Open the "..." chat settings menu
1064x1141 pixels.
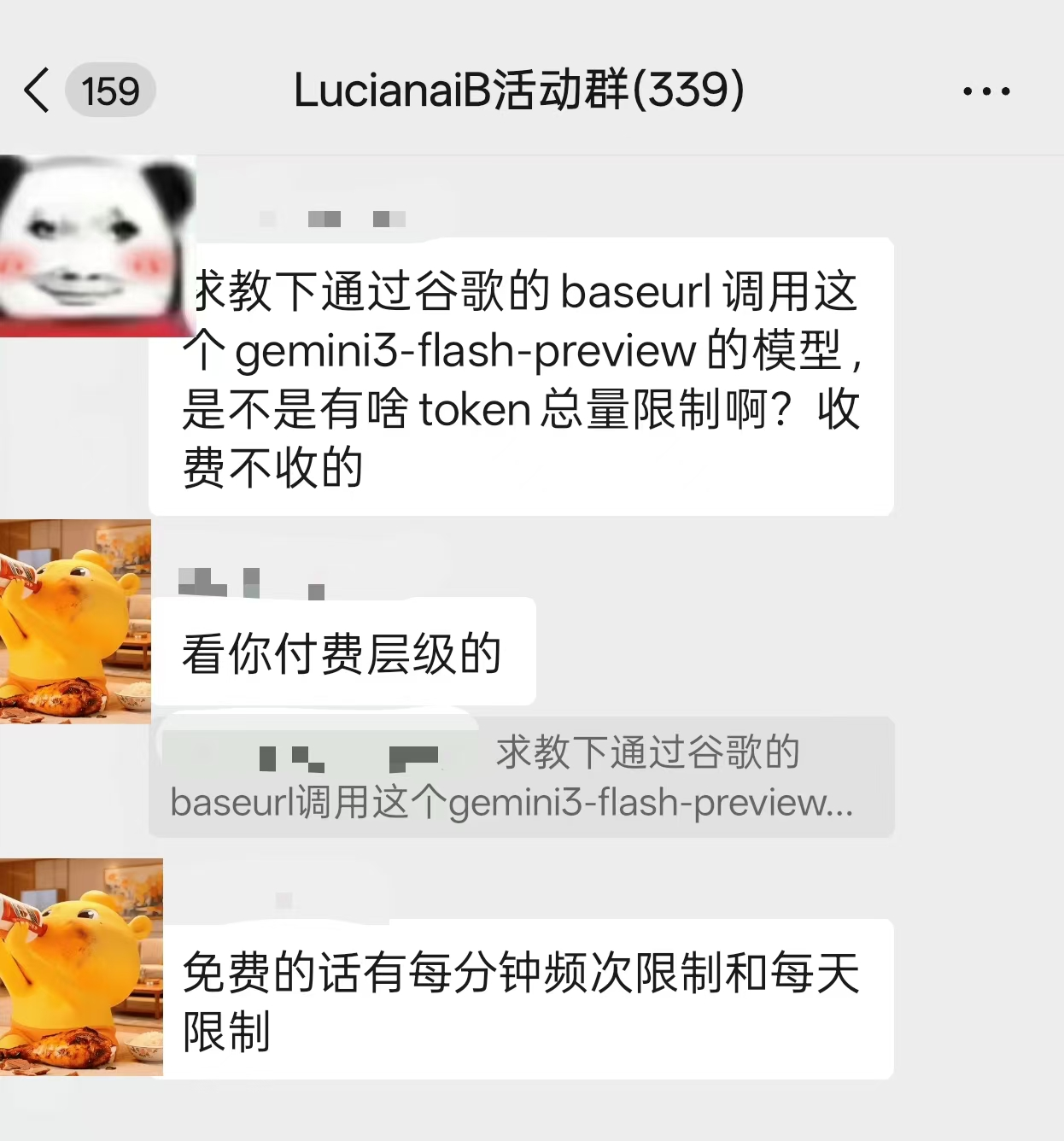click(986, 89)
